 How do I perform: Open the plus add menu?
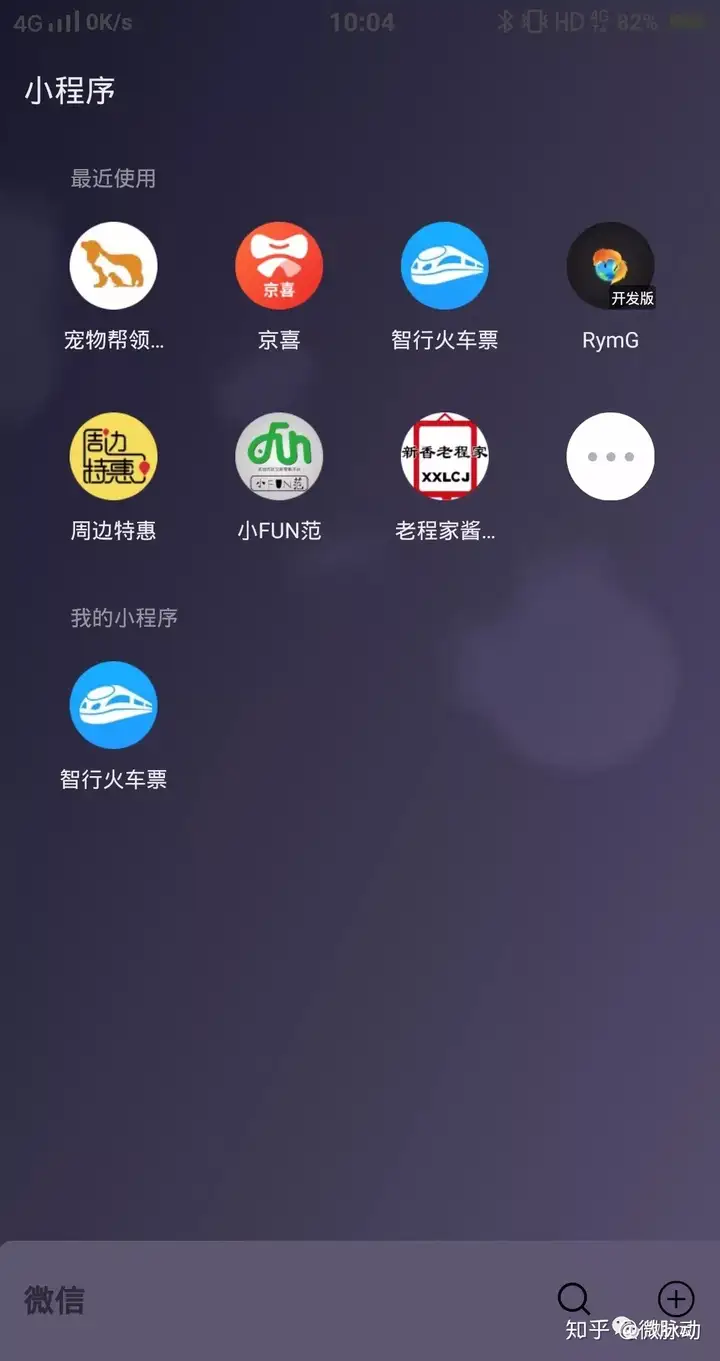pyautogui.click(x=676, y=1299)
